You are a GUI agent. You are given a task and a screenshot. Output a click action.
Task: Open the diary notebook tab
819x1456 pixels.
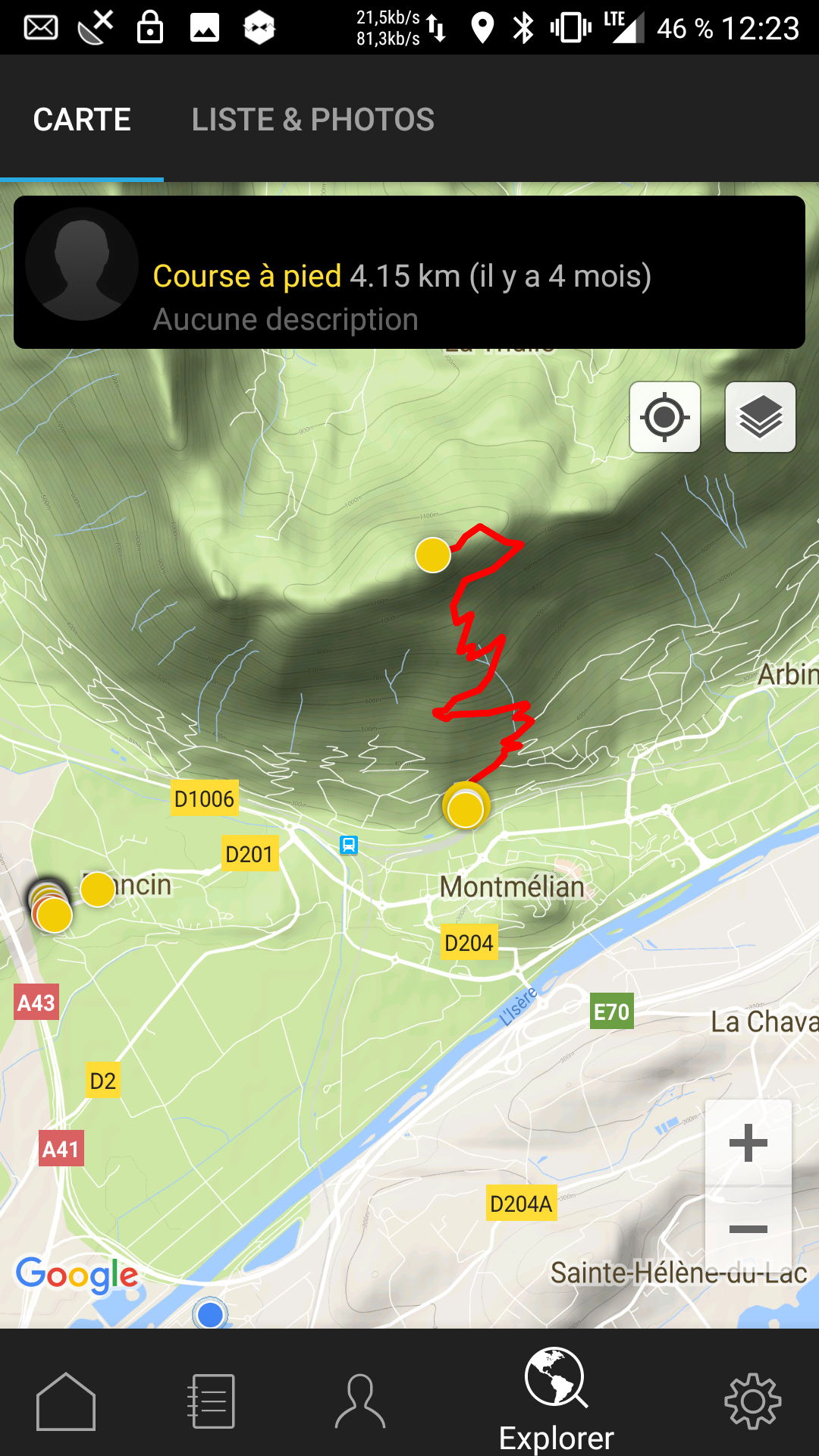pyautogui.click(x=212, y=1401)
